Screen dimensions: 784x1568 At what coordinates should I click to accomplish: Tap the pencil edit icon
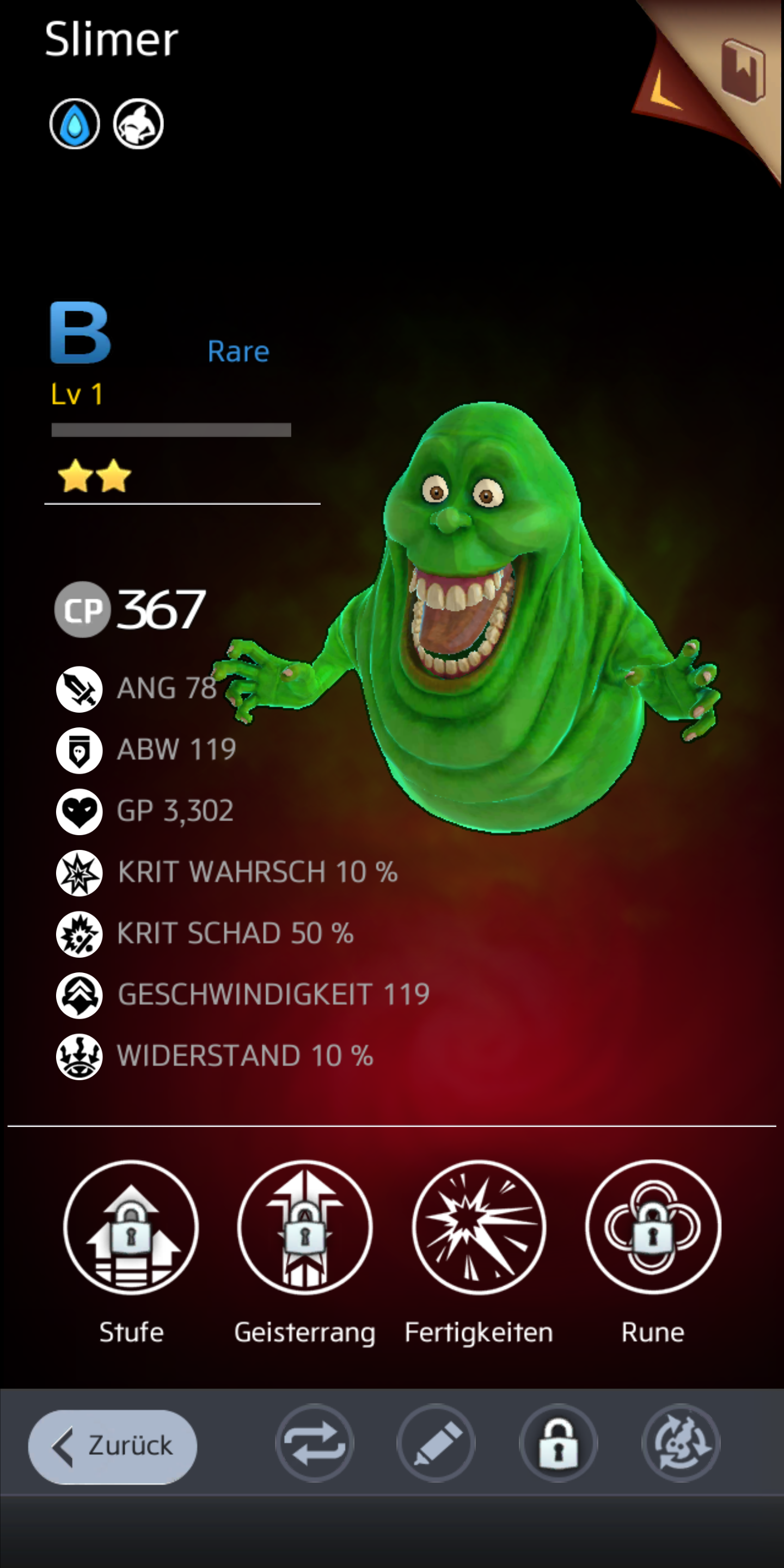pyautogui.click(x=437, y=1443)
